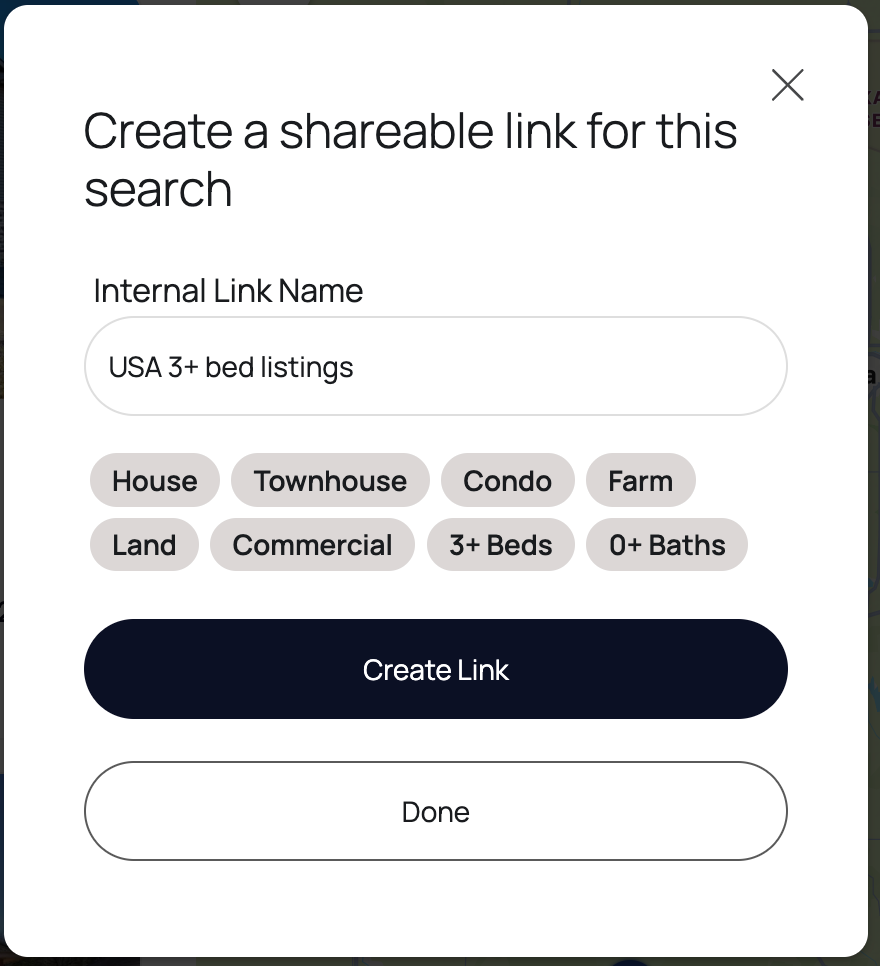Tap Done to finish
This screenshot has height=966, width=880.
pos(435,811)
